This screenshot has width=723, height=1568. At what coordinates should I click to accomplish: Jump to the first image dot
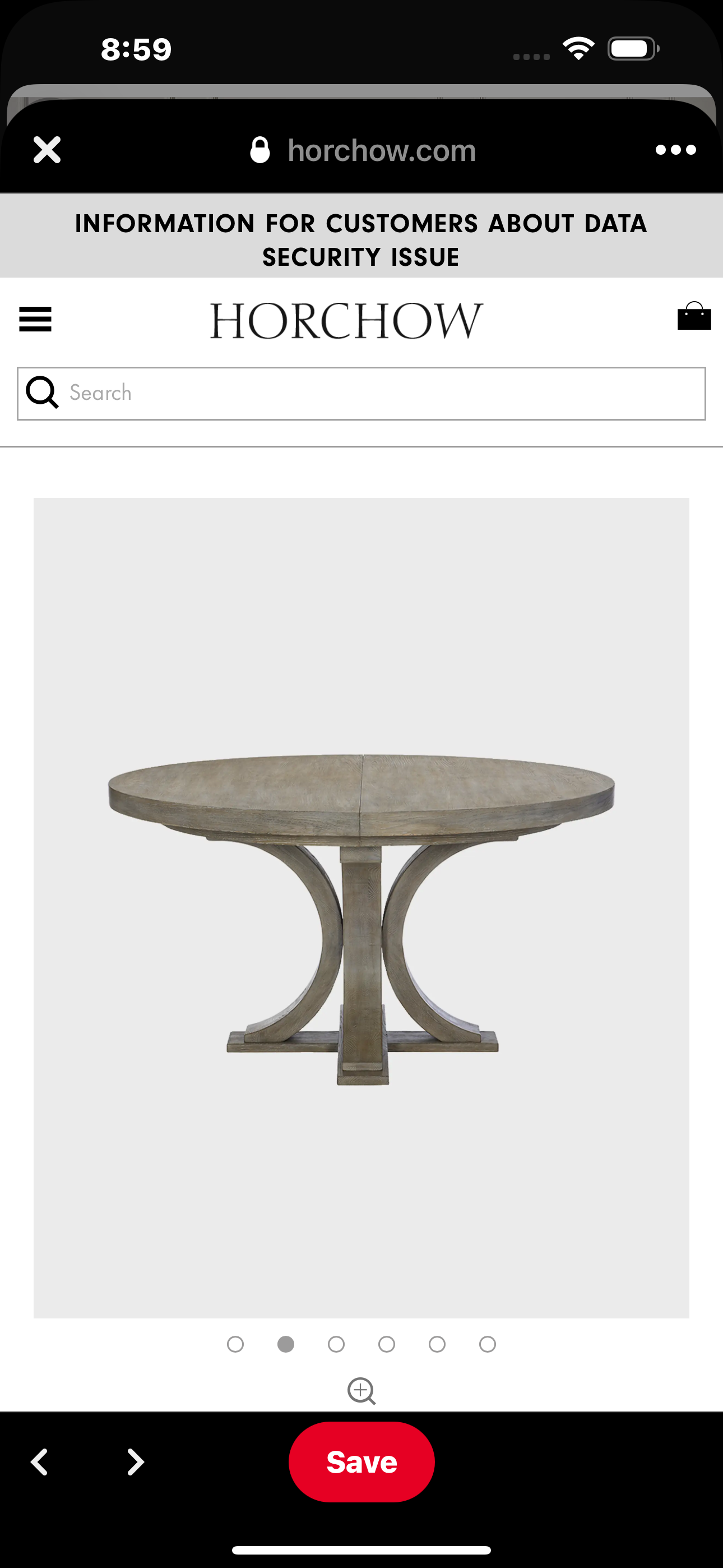click(235, 1344)
